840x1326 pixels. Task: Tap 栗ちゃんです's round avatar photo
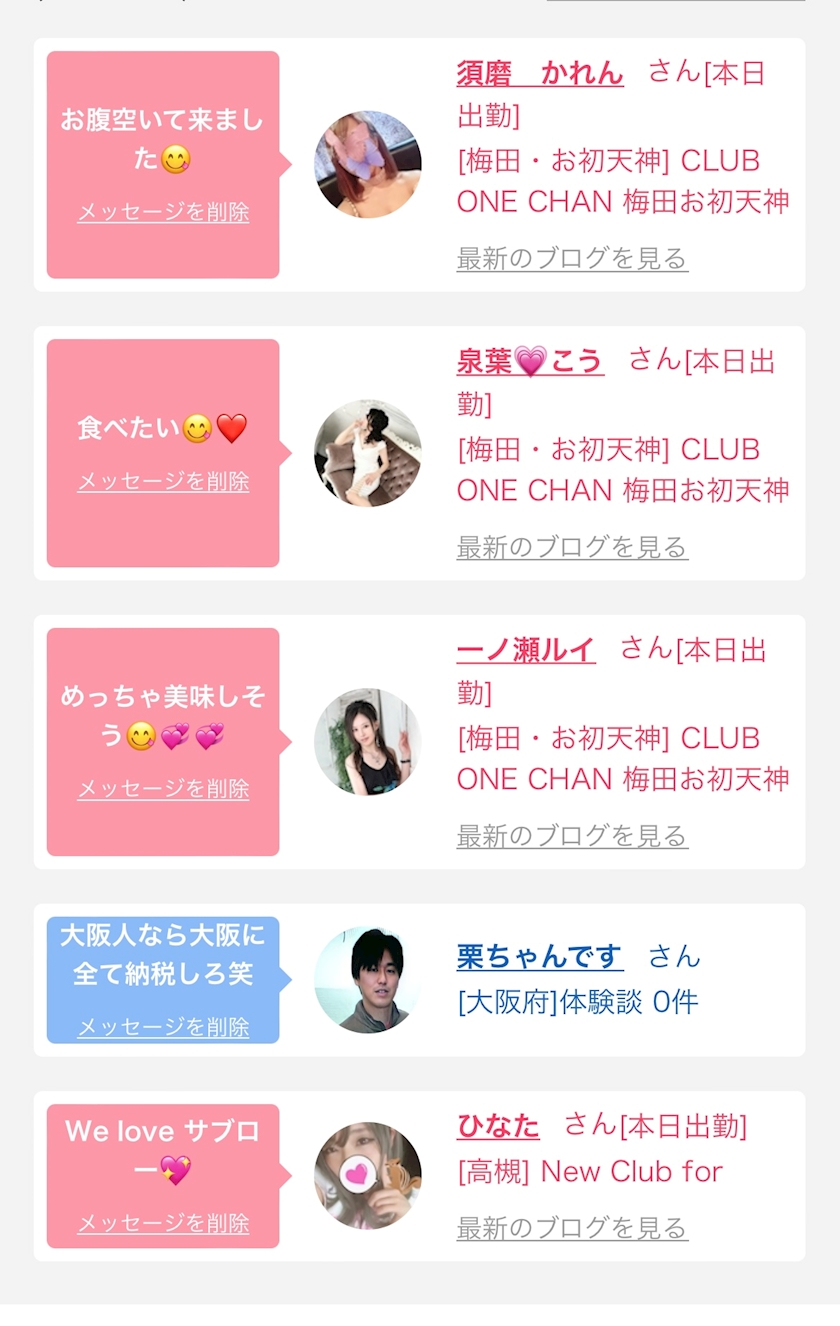click(x=368, y=980)
